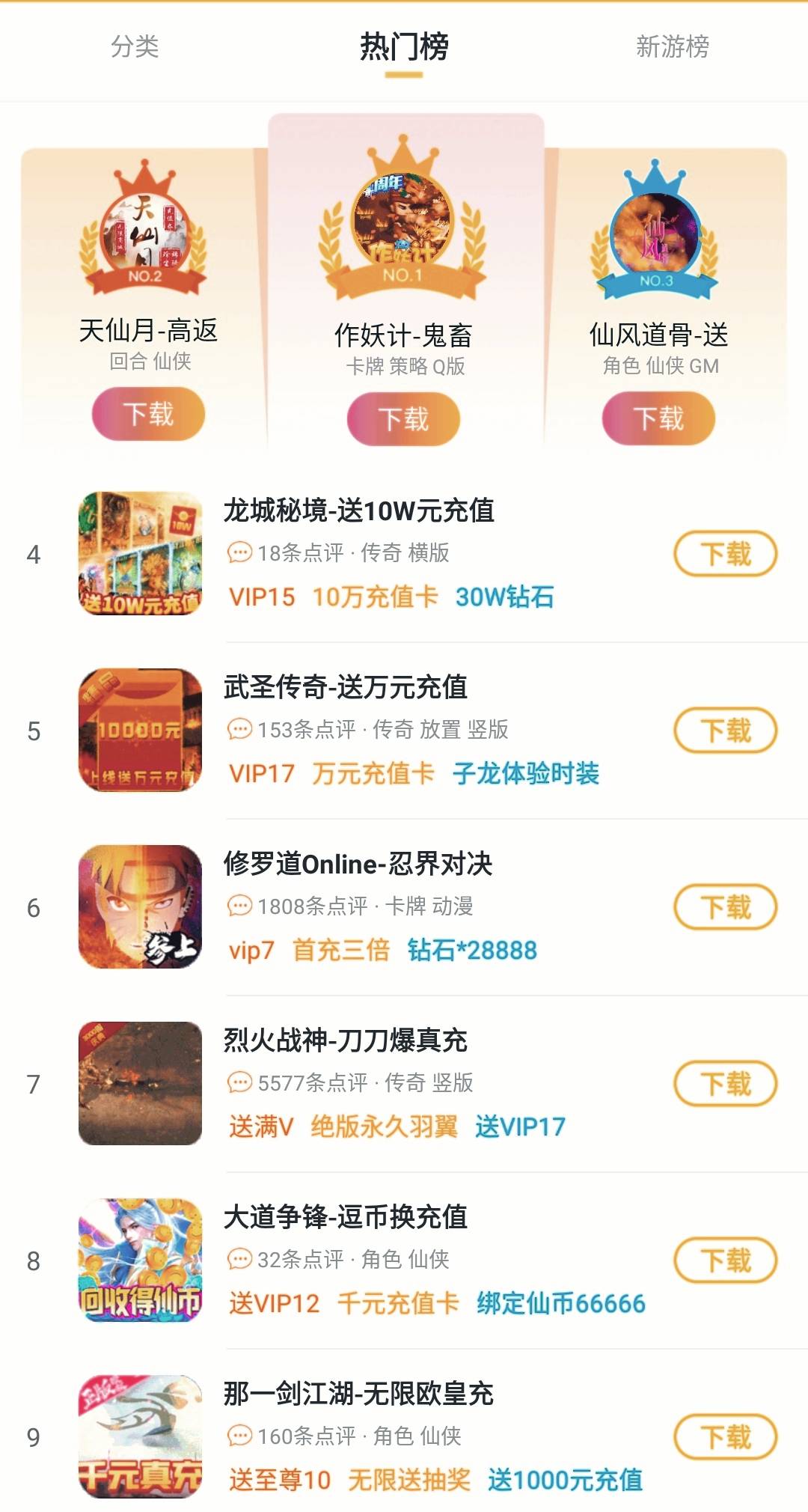The height and width of the screenshot is (1512, 808).
Task: Tap 下载 for 武圣传奇-送万元充值
Action: [726, 731]
